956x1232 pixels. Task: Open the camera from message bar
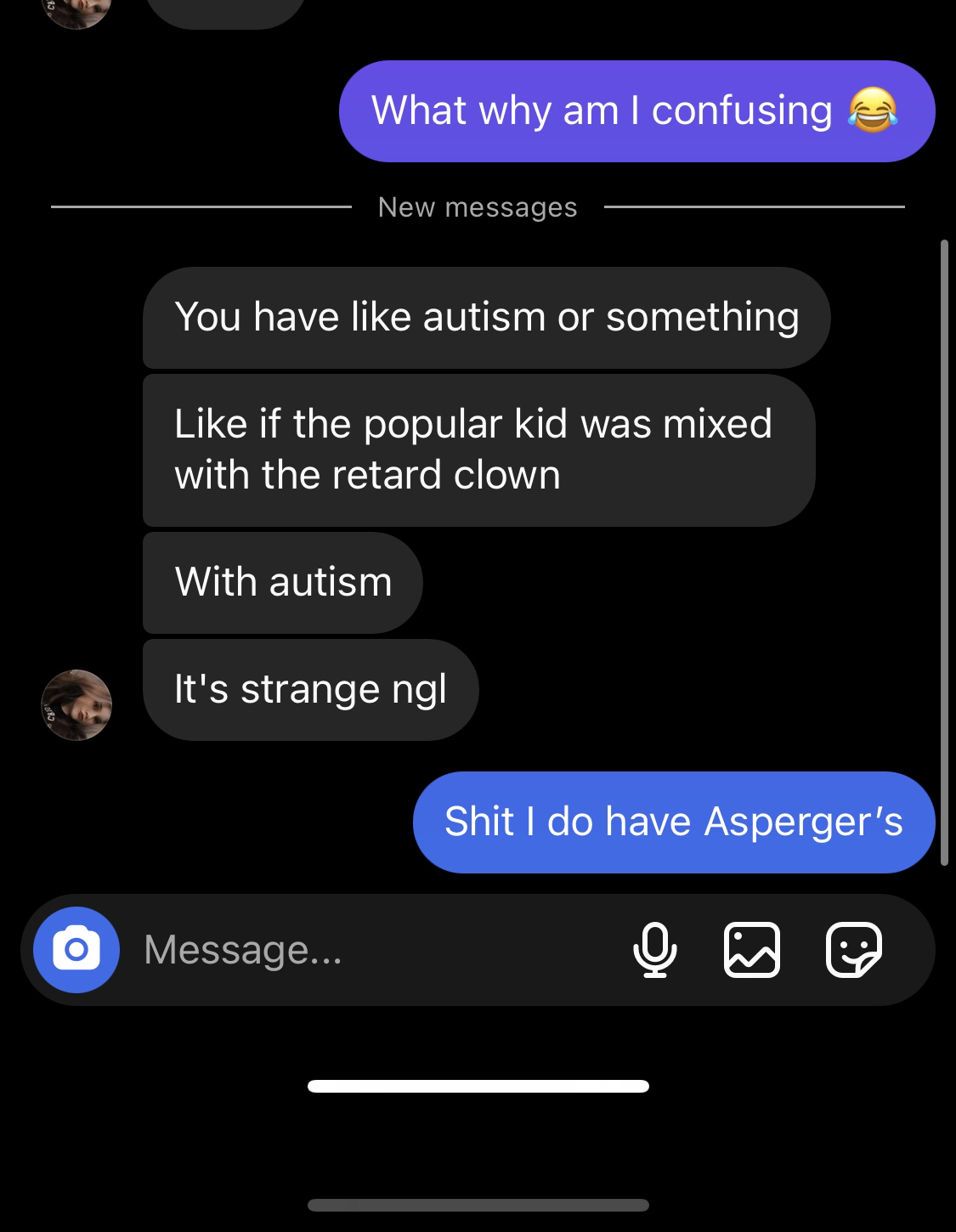pyautogui.click(x=76, y=950)
